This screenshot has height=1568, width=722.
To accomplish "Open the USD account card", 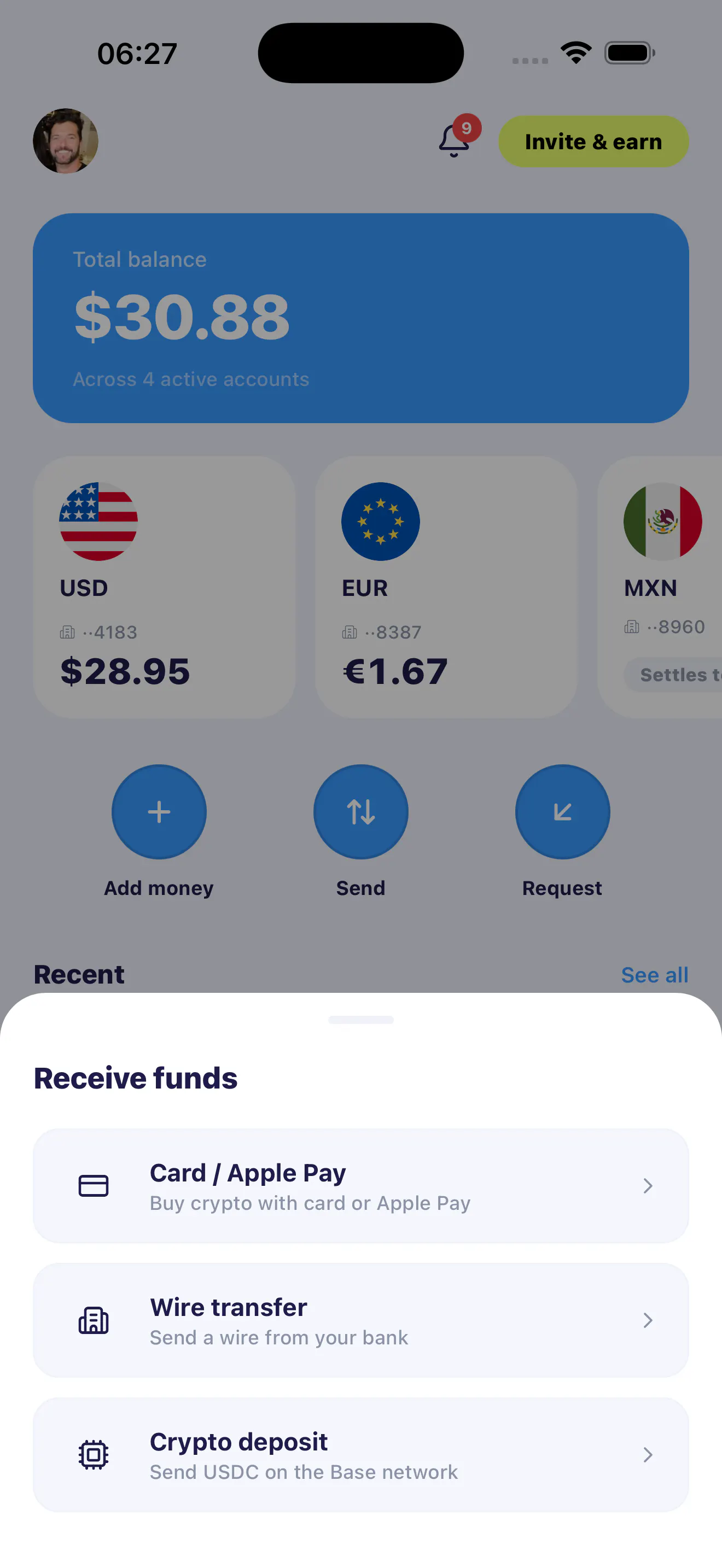I will 165,587.
